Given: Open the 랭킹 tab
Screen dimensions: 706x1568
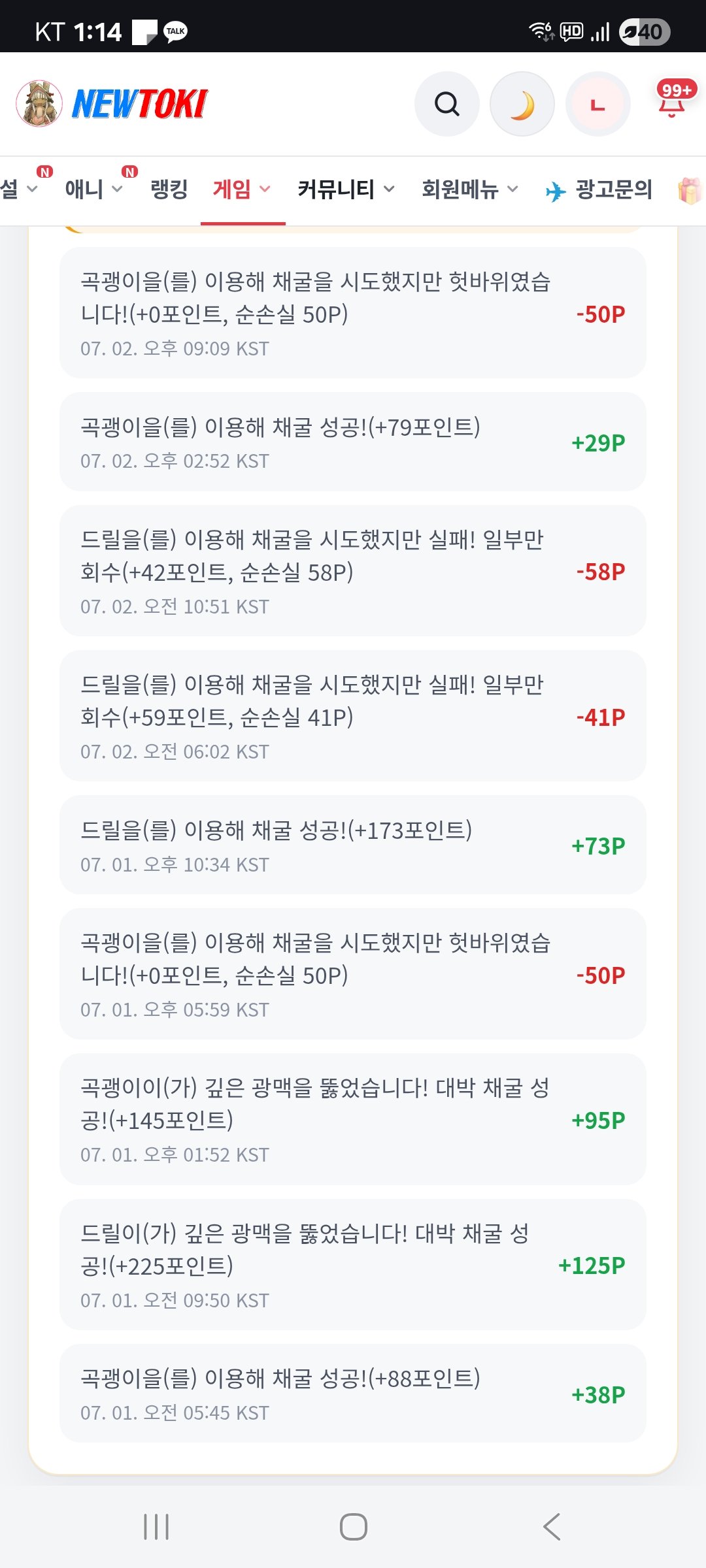Looking at the screenshot, I should tap(169, 189).
